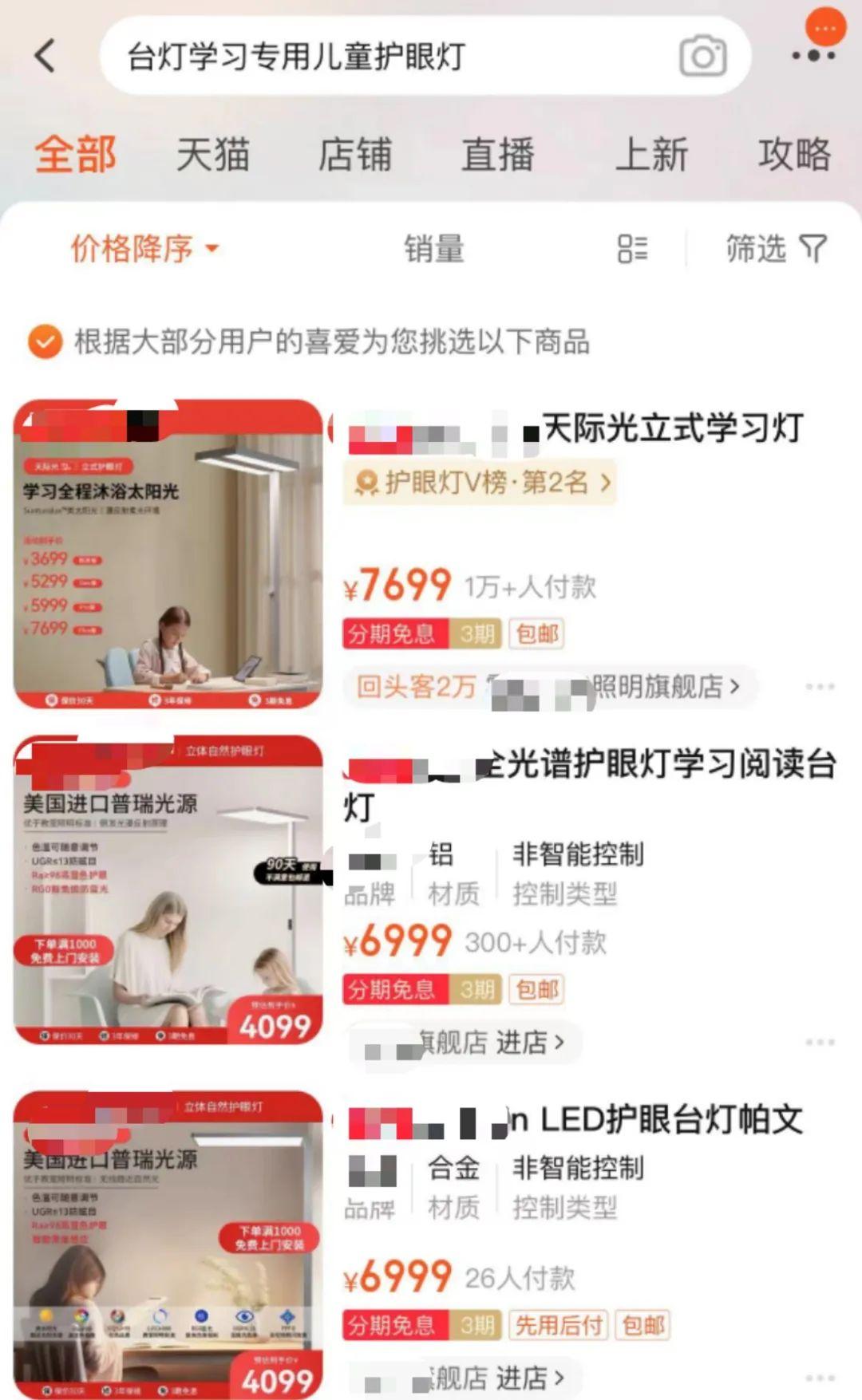Open the three-dot overflow menu
The width and height of the screenshot is (862, 1400).
point(813,55)
